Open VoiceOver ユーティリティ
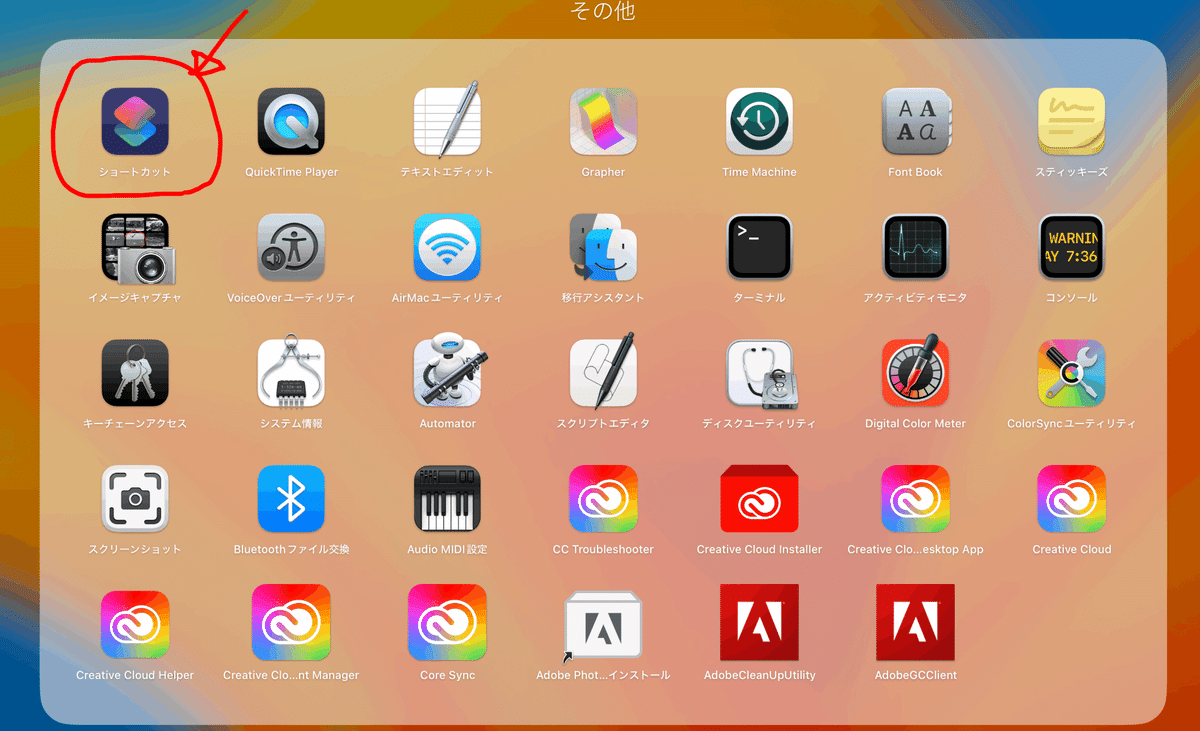1200x731 pixels. pyautogui.click(x=291, y=248)
